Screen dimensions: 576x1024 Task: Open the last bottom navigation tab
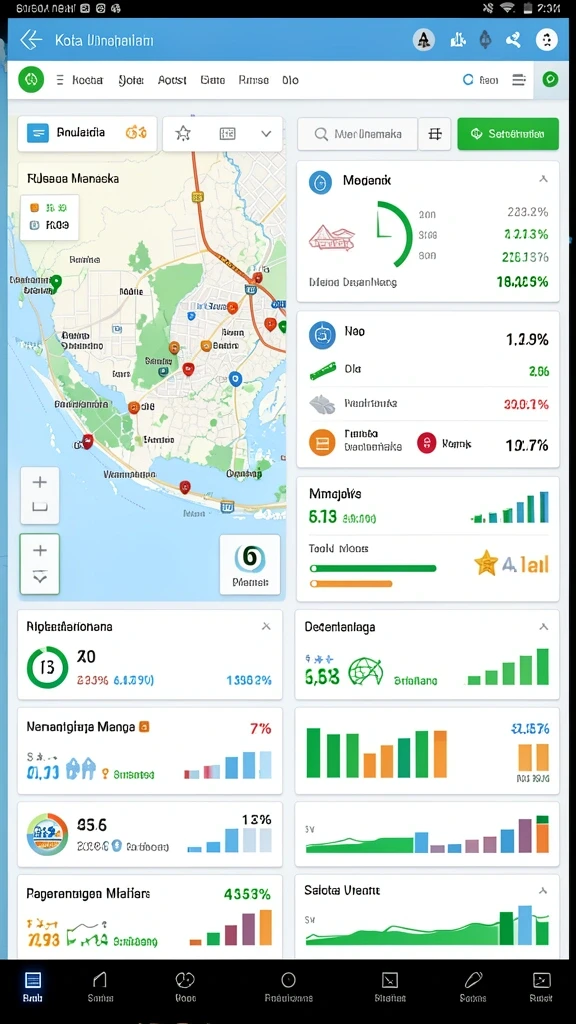coord(541,986)
